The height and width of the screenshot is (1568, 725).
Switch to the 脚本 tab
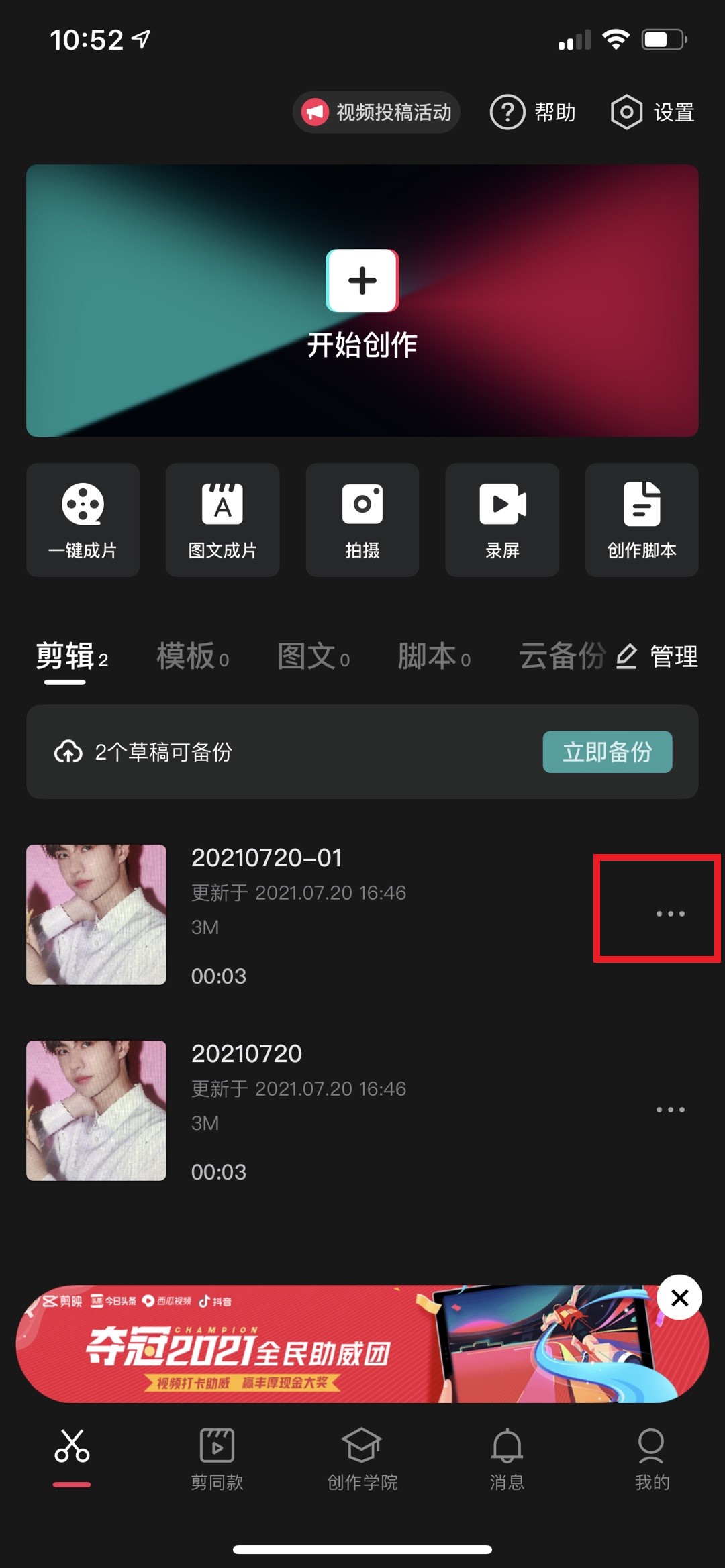coord(434,656)
